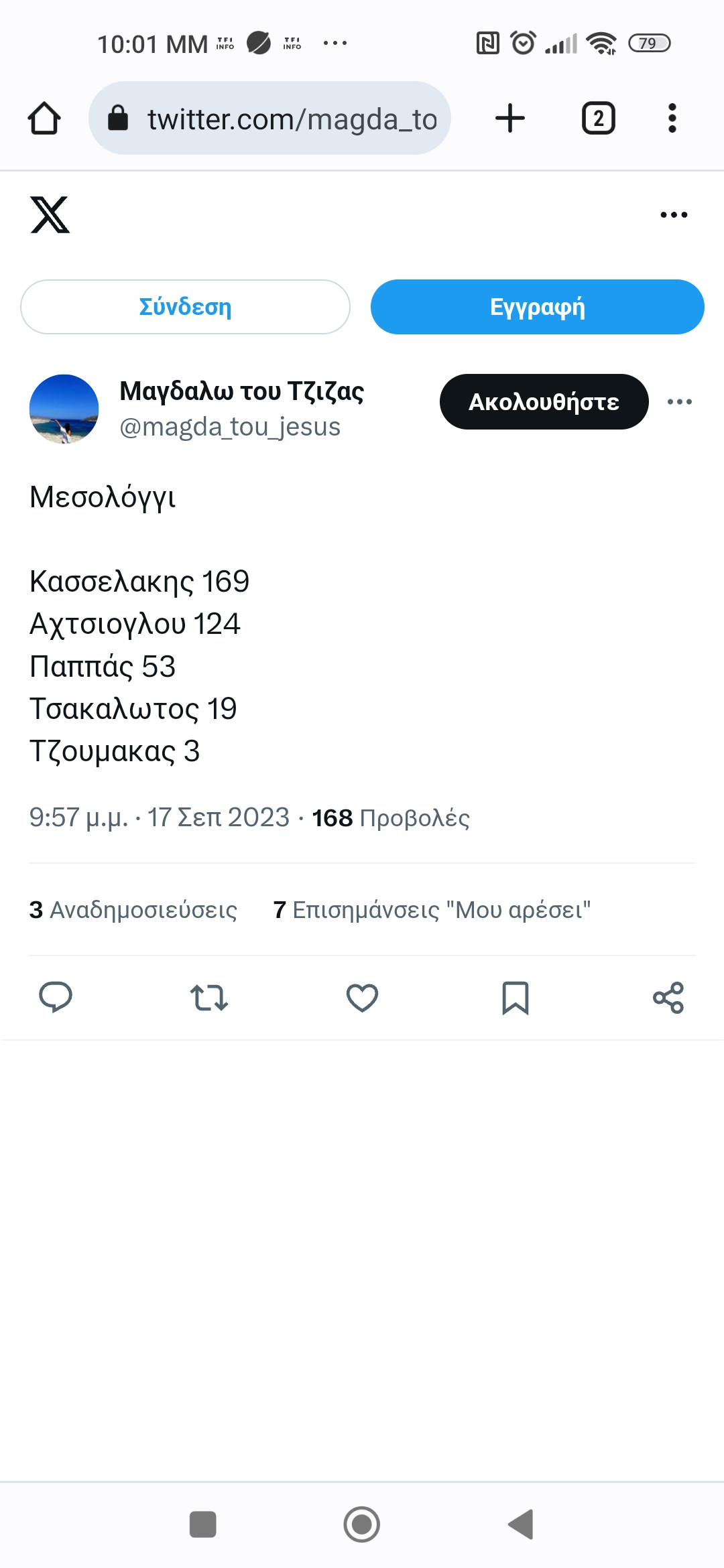This screenshot has width=724, height=1568.
Task: Open the X header more options
Action: click(674, 215)
